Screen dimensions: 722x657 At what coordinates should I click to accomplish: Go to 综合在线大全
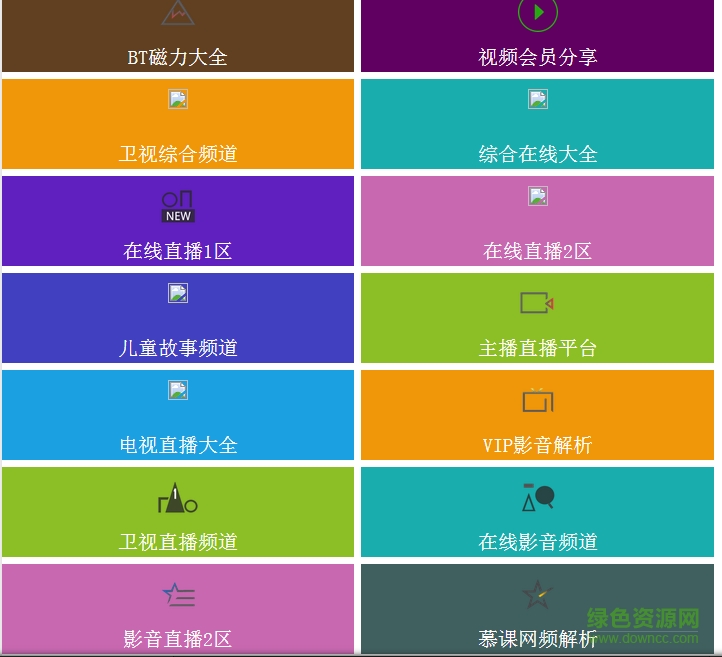click(537, 124)
